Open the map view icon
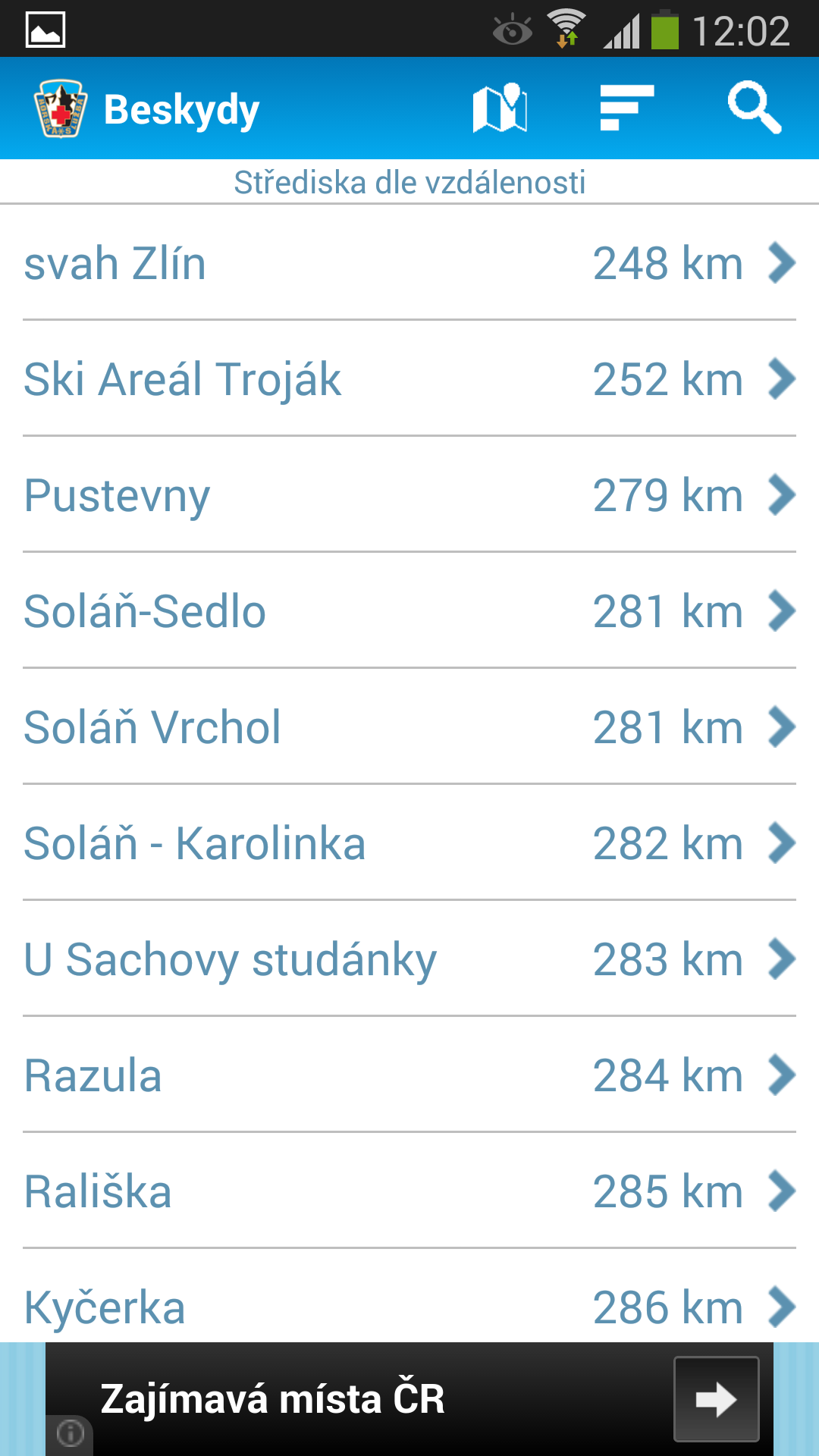This screenshot has height=1456, width=819. click(x=500, y=108)
